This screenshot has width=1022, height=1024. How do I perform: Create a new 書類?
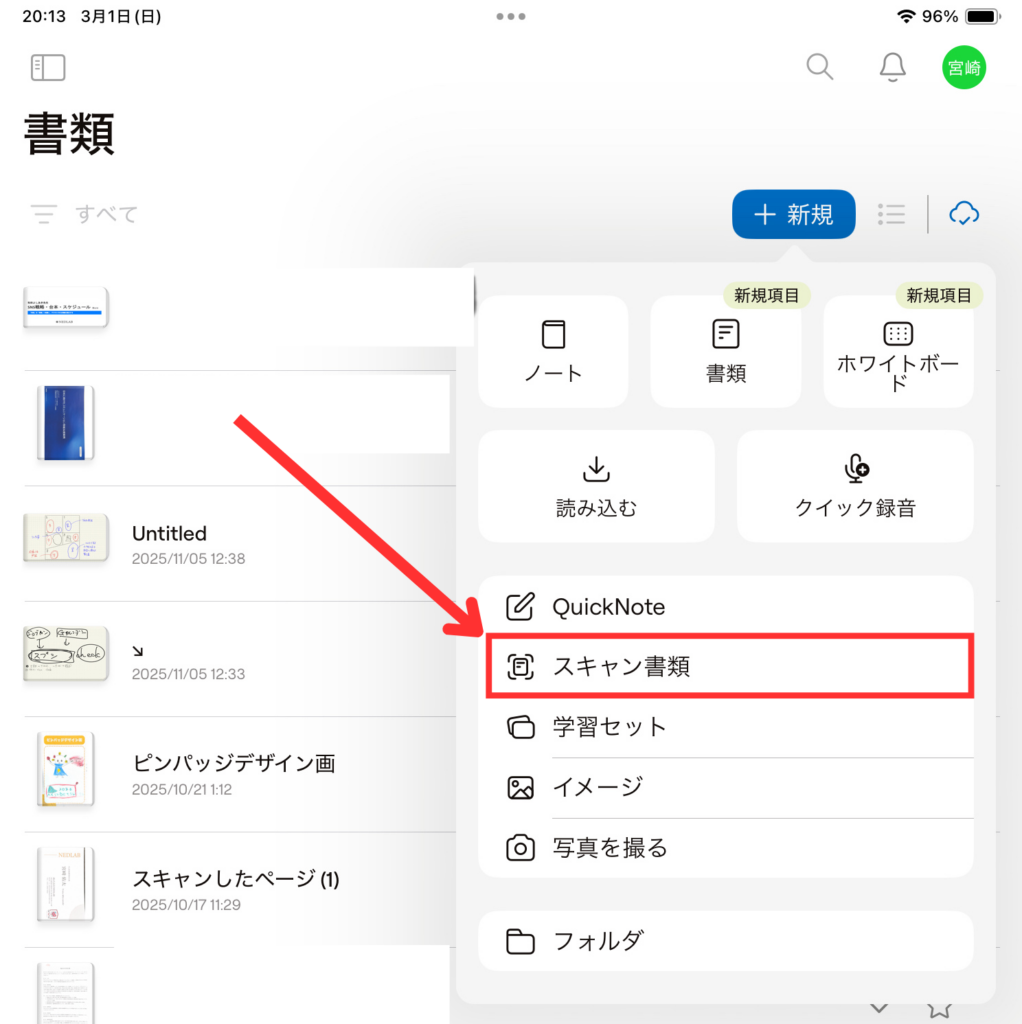coord(725,352)
